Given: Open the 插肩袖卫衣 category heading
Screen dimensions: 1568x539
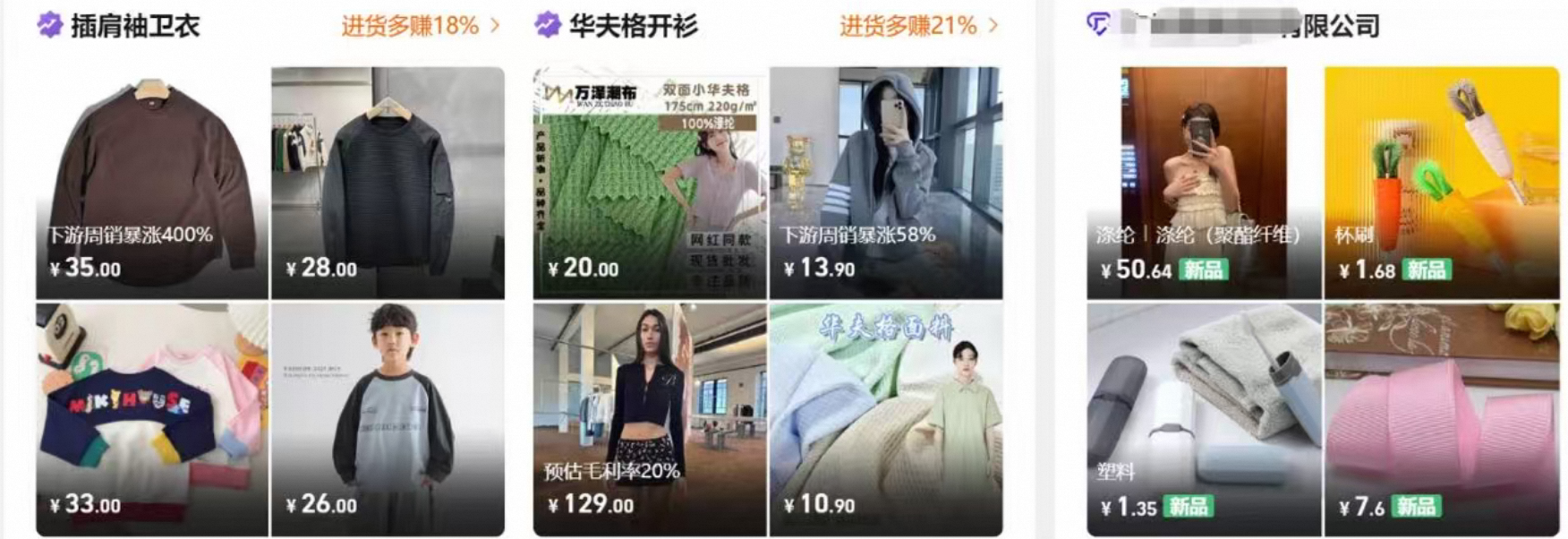Looking at the screenshot, I should click(x=134, y=26).
